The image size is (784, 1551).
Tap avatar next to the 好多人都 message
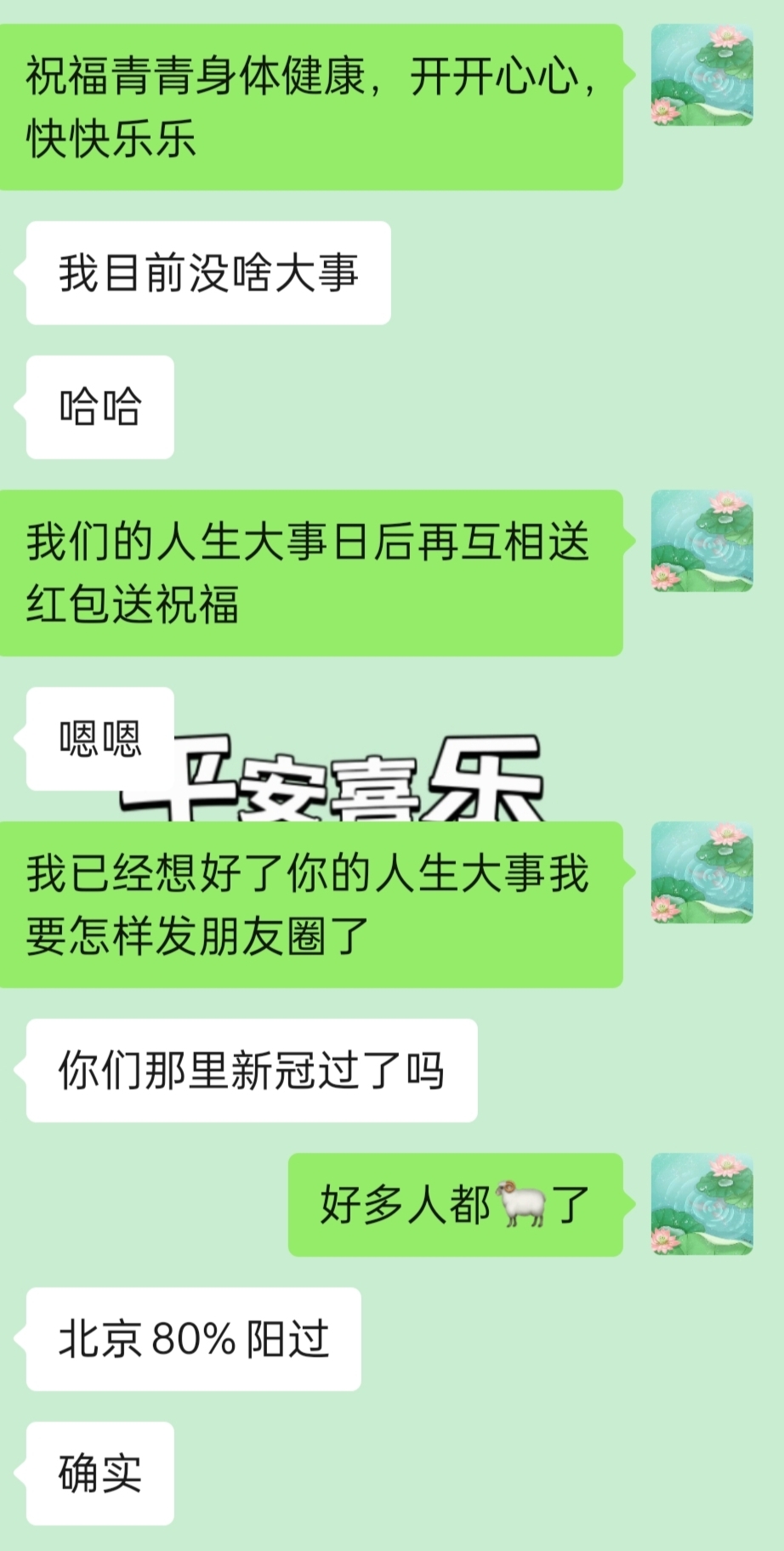(702, 1204)
